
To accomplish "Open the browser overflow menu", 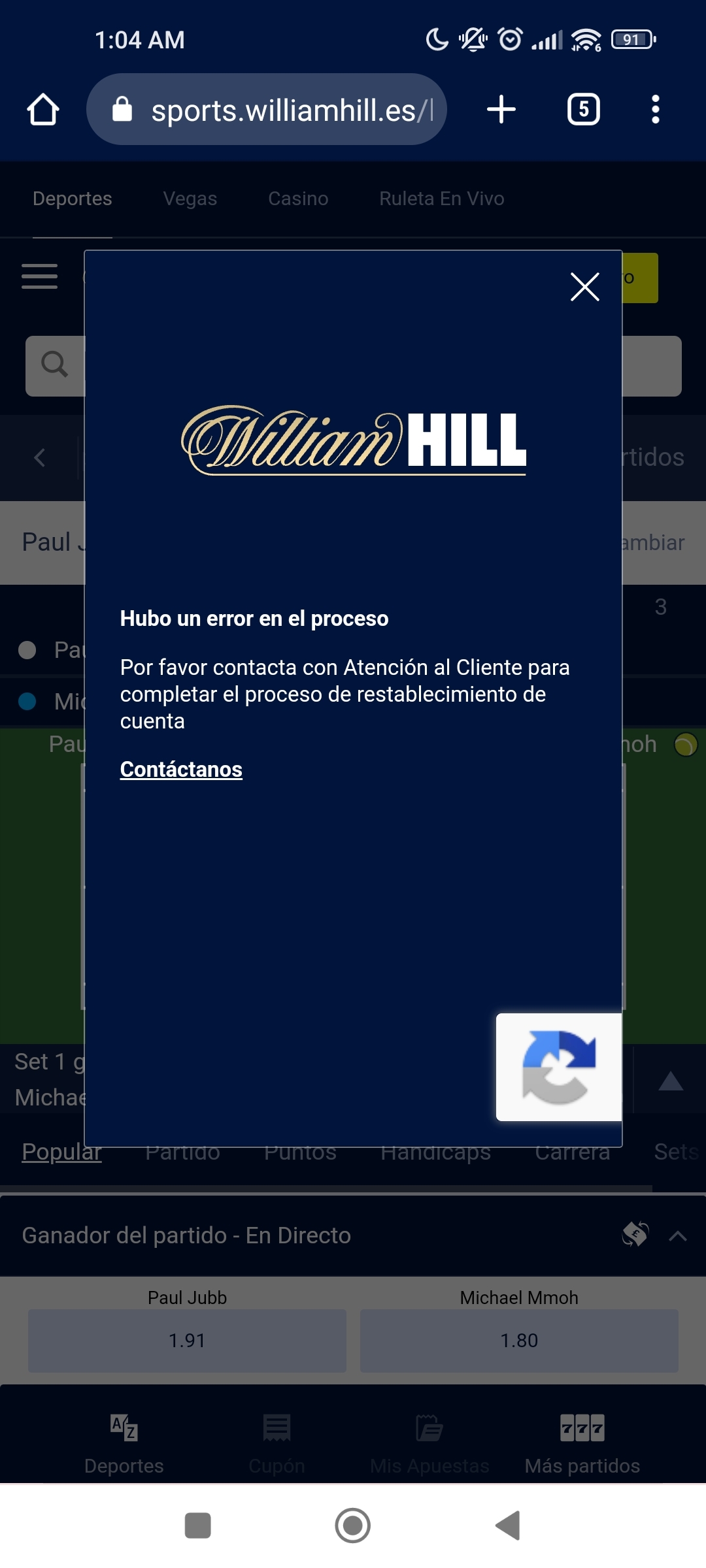I will click(x=655, y=109).
